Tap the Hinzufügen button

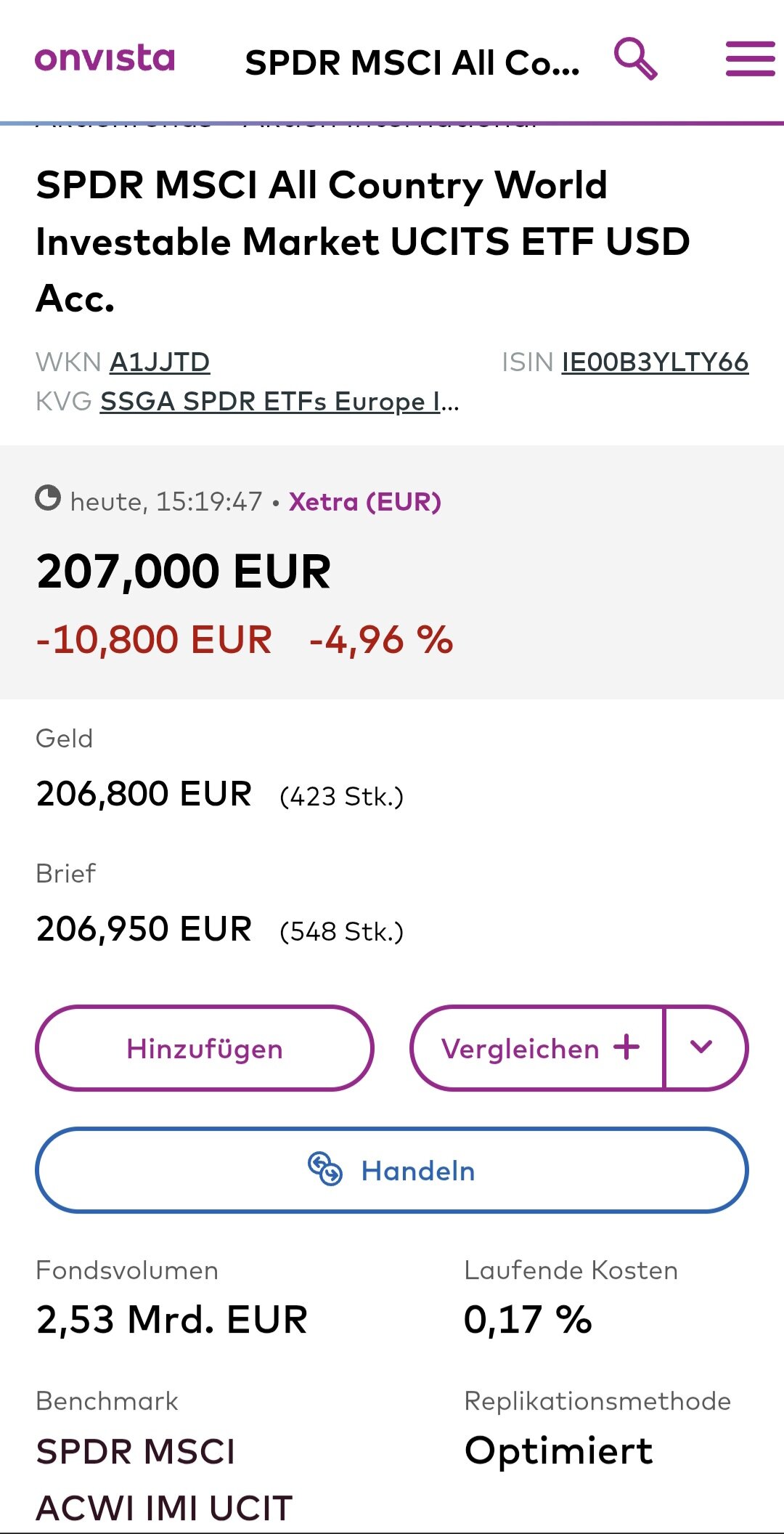205,1048
